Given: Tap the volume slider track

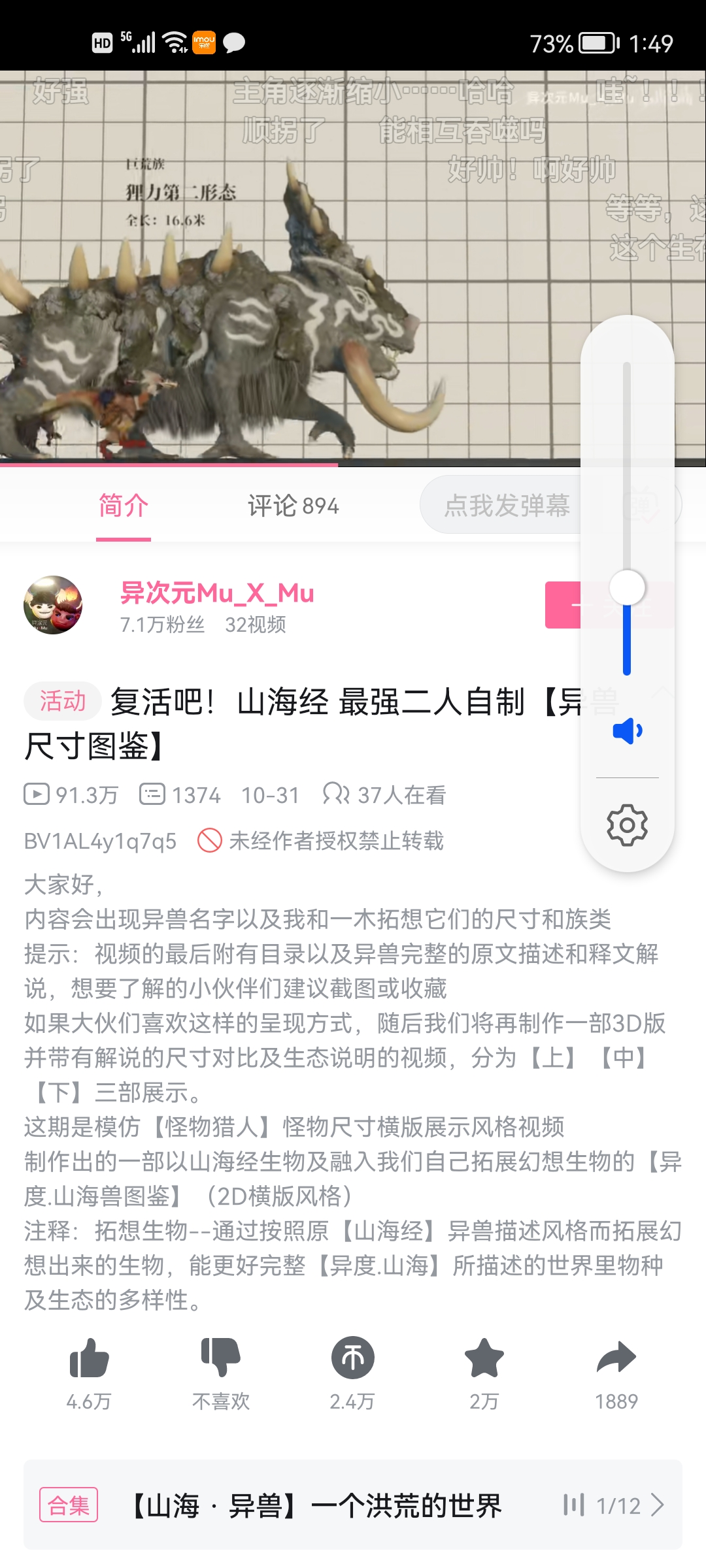Looking at the screenshot, I should 627,518.
